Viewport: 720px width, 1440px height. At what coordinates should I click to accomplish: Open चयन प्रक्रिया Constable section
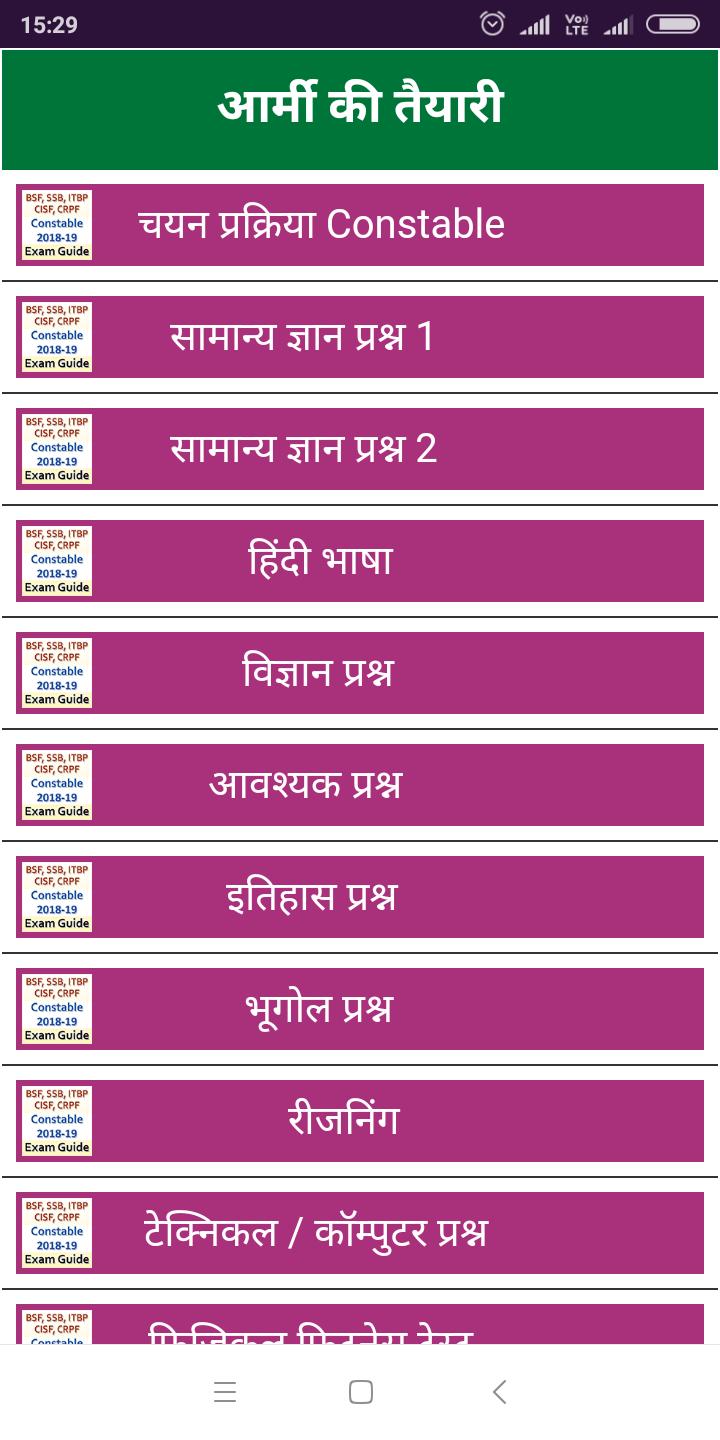pos(360,225)
